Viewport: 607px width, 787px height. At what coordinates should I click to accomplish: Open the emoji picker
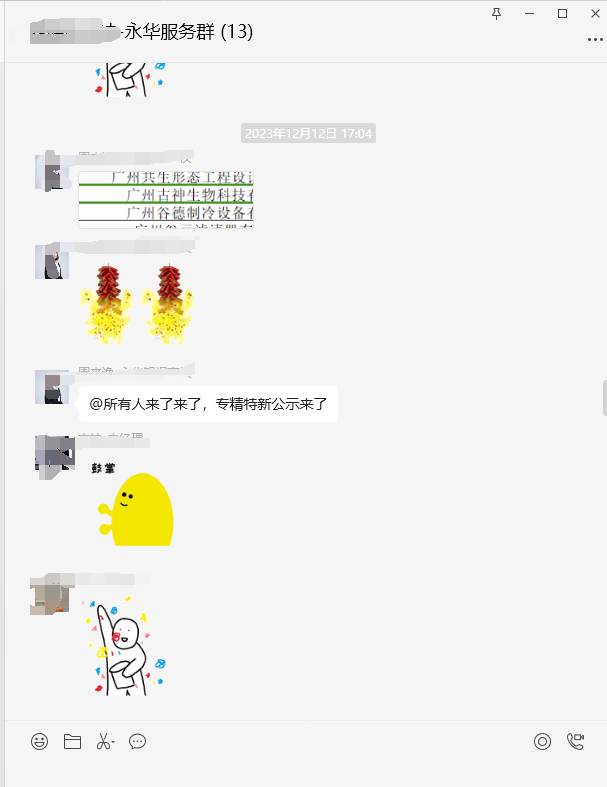click(x=40, y=742)
